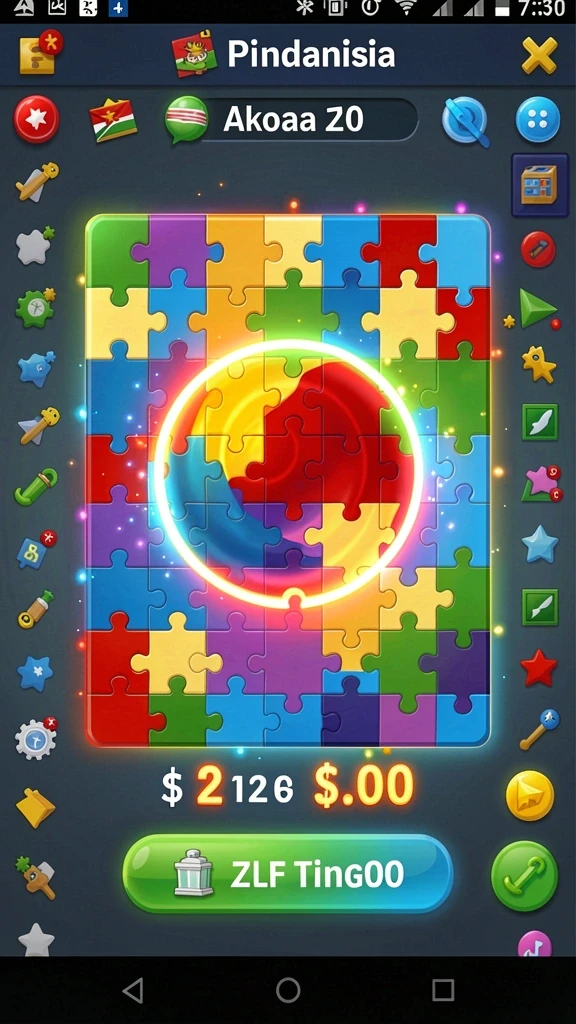Select the red star tool on the right

coord(539,668)
